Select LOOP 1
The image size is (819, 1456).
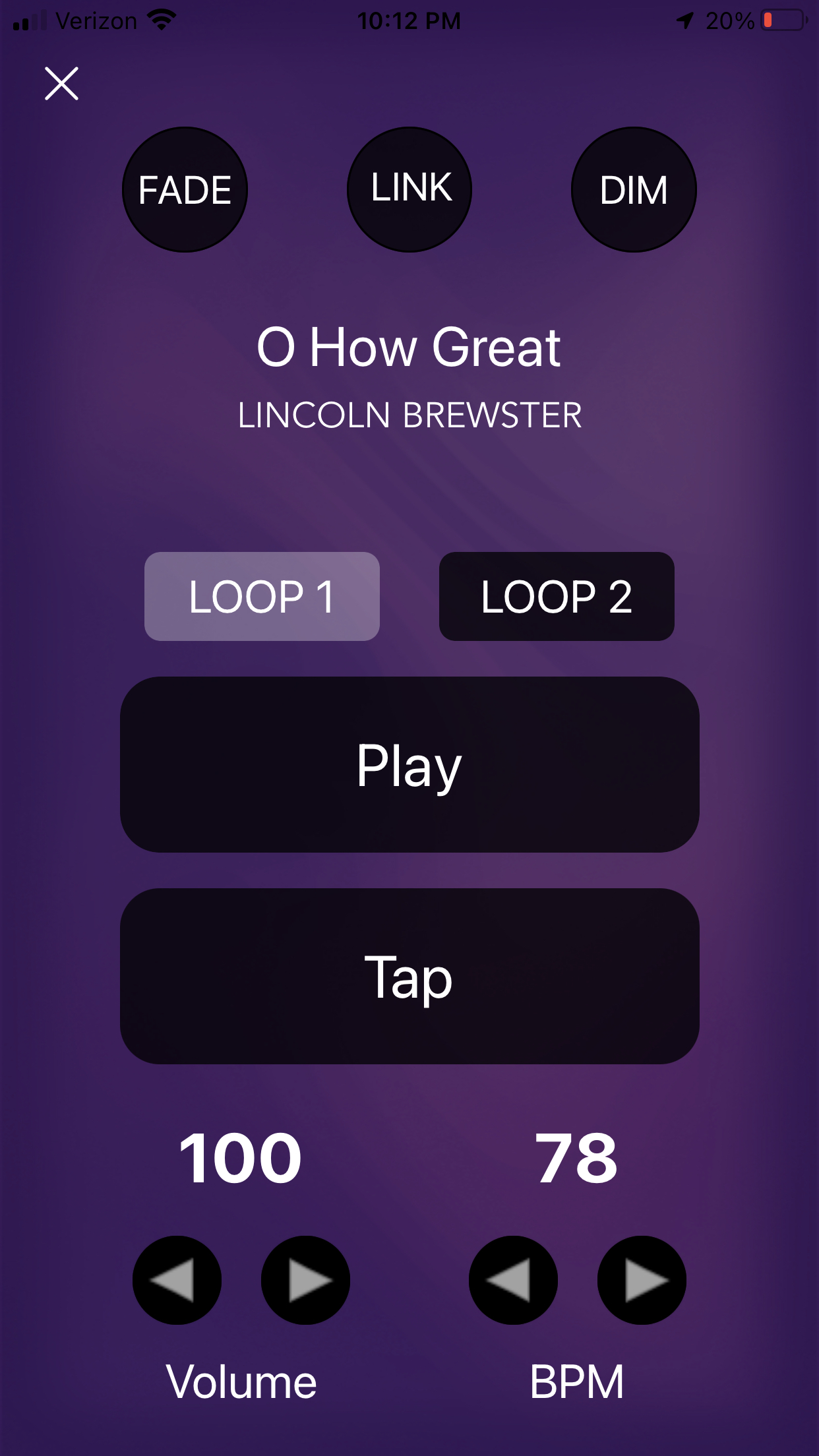click(262, 596)
